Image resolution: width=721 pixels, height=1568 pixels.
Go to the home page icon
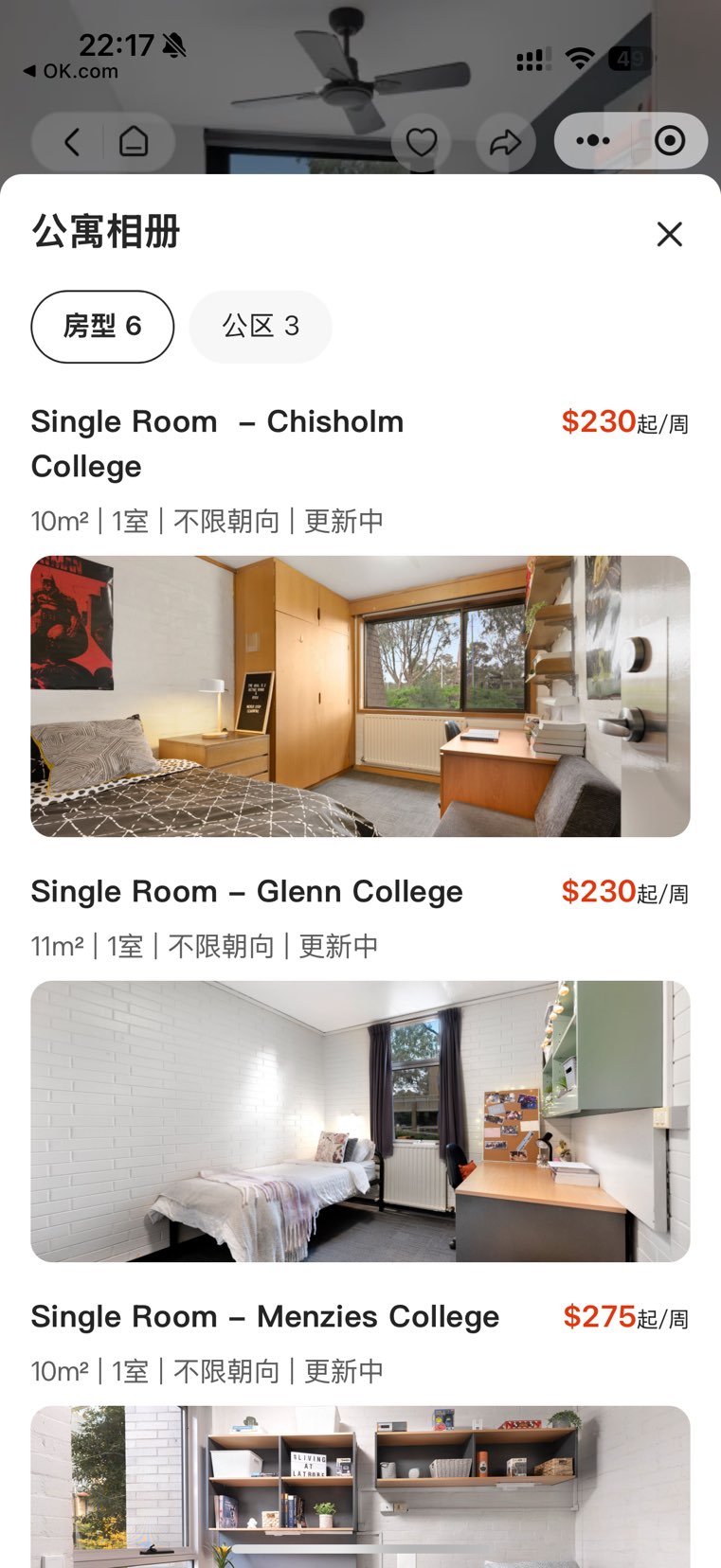pos(134,142)
